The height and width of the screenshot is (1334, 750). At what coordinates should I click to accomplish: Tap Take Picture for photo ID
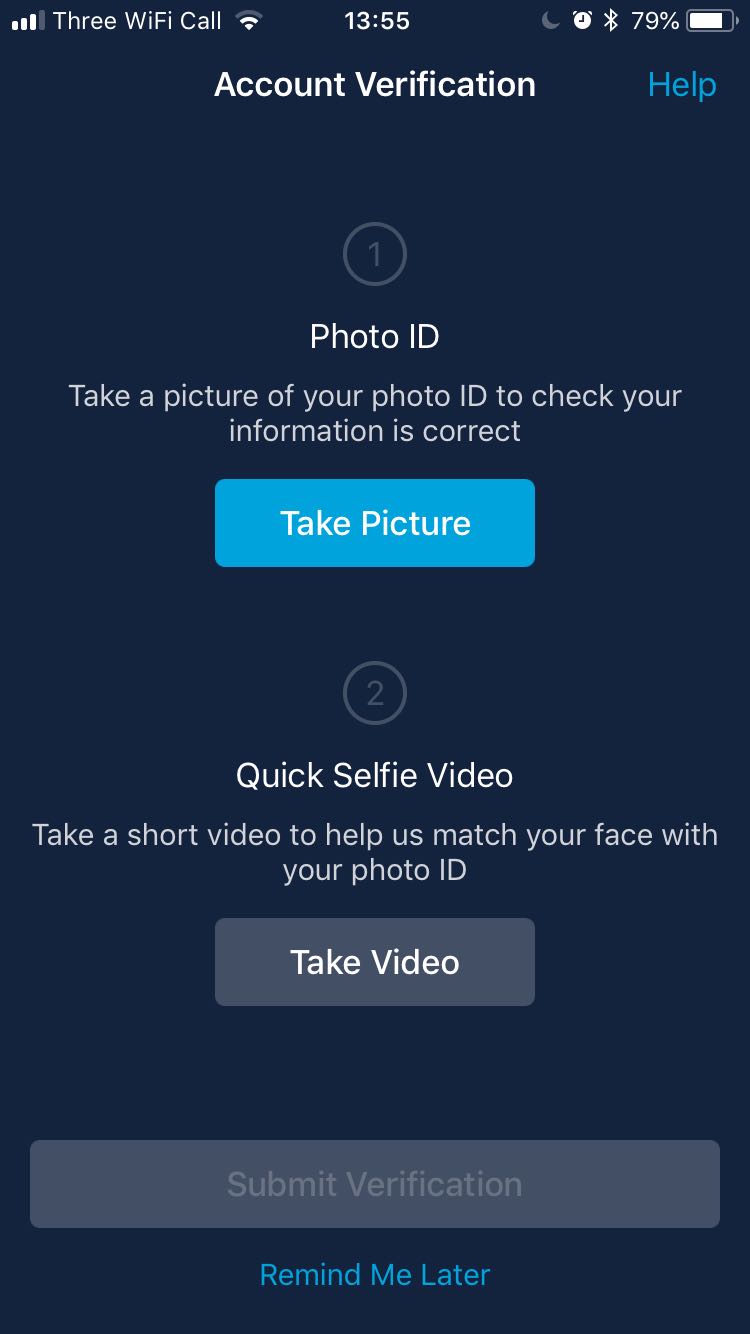pyautogui.click(x=375, y=523)
